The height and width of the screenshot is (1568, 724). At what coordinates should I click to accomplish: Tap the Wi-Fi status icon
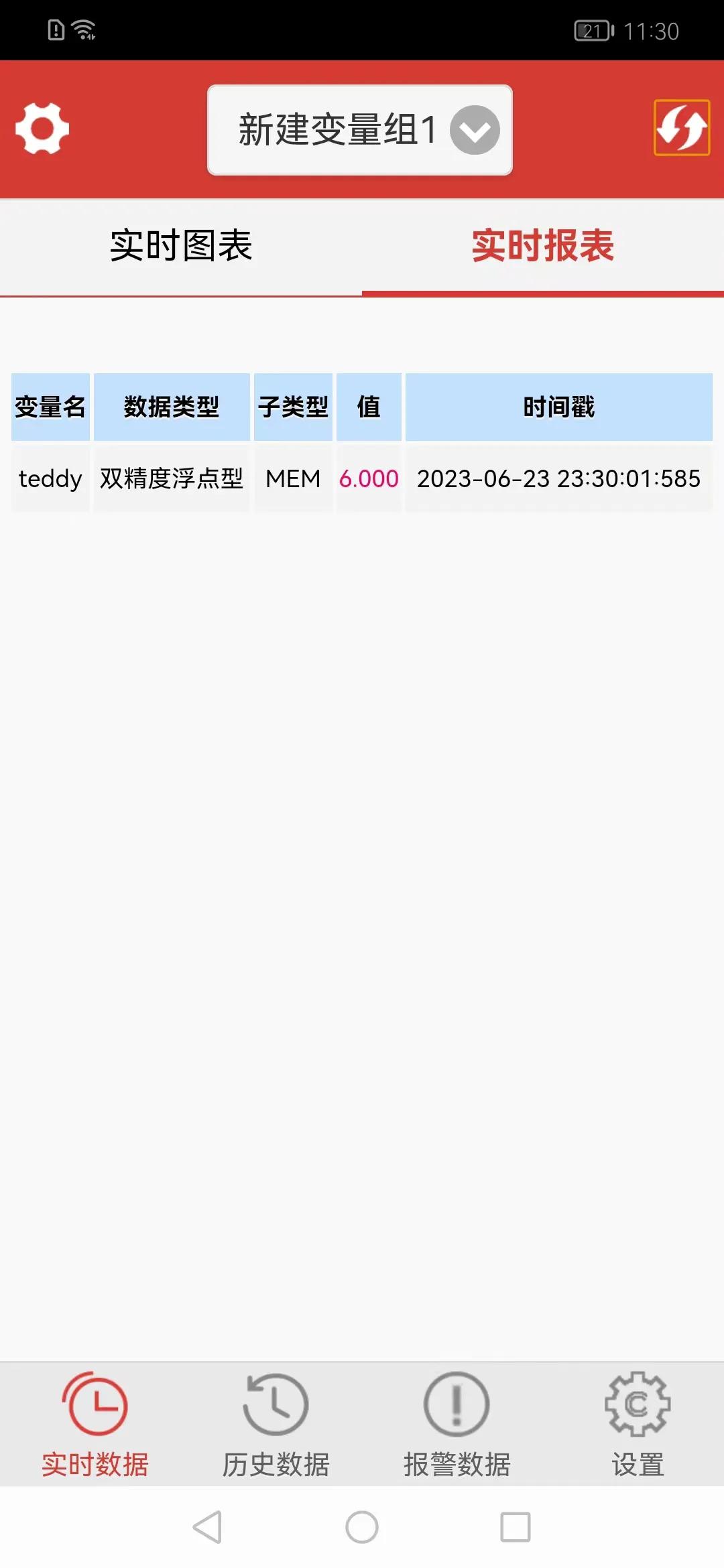click(x=84, y=29)
